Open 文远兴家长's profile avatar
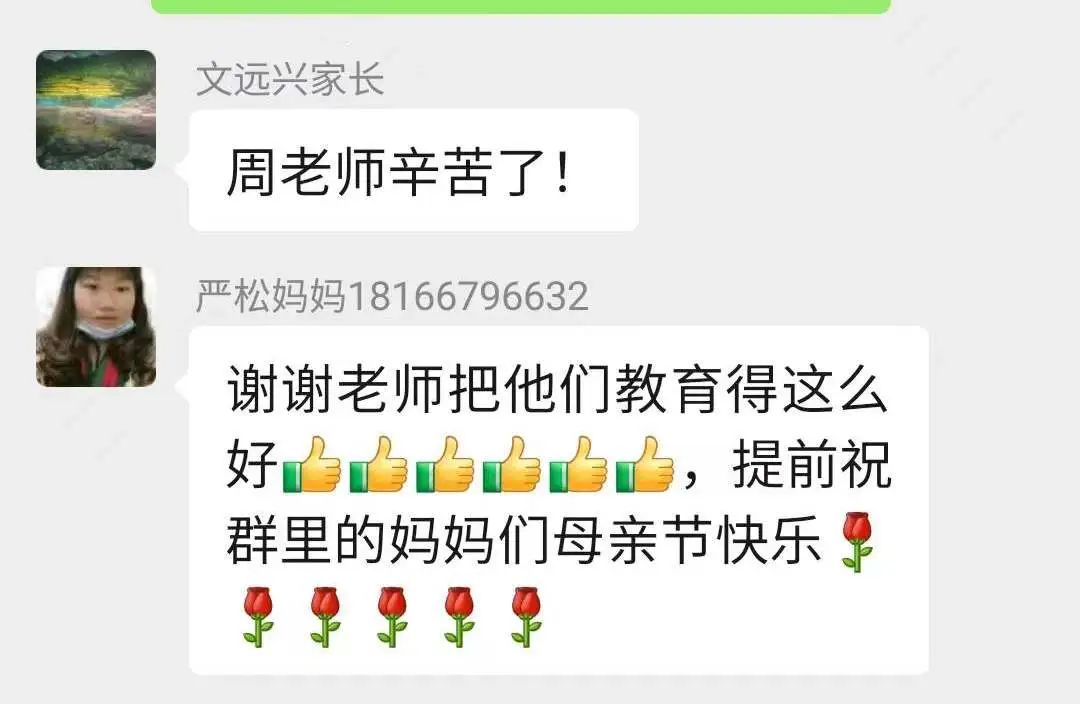 (x=96, y=110)
